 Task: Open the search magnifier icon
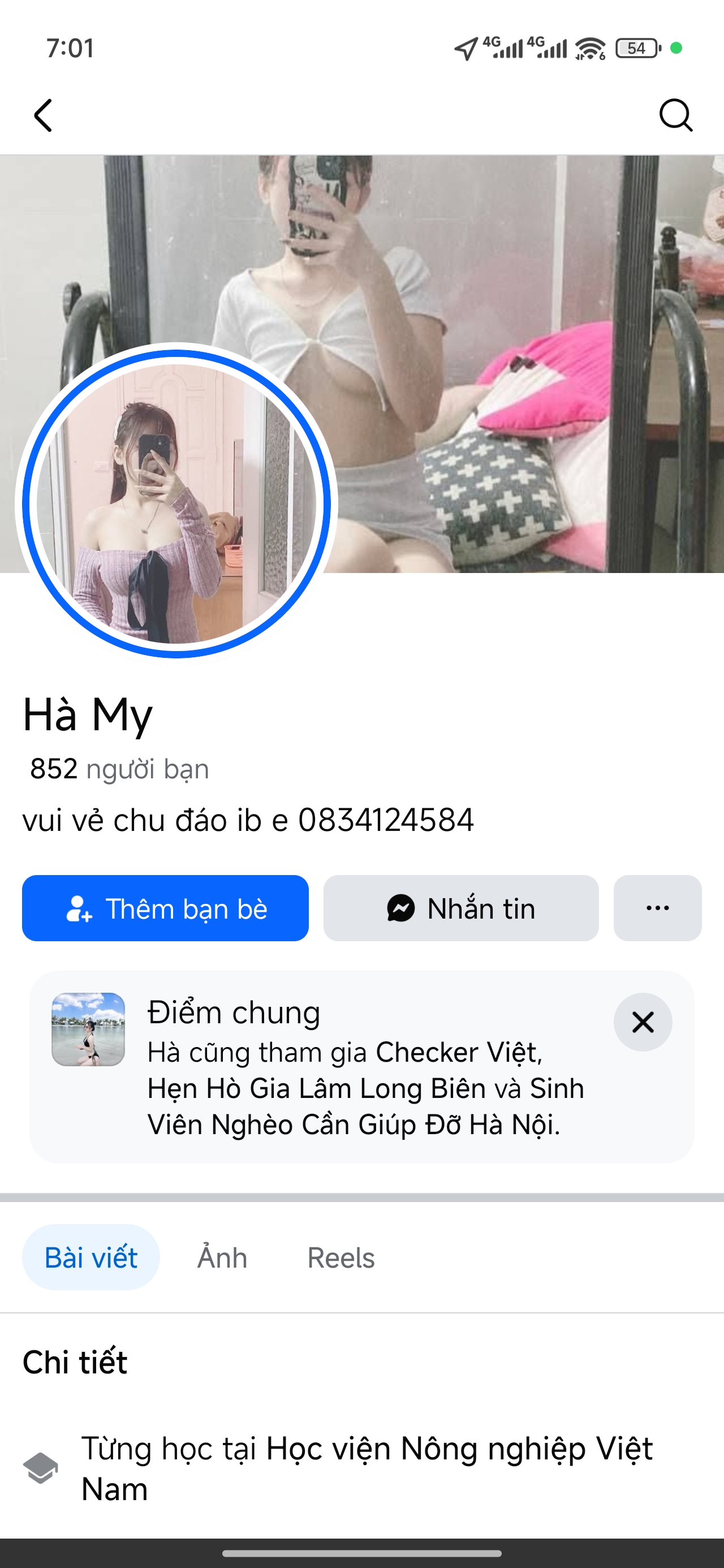(x=675, y=115)
